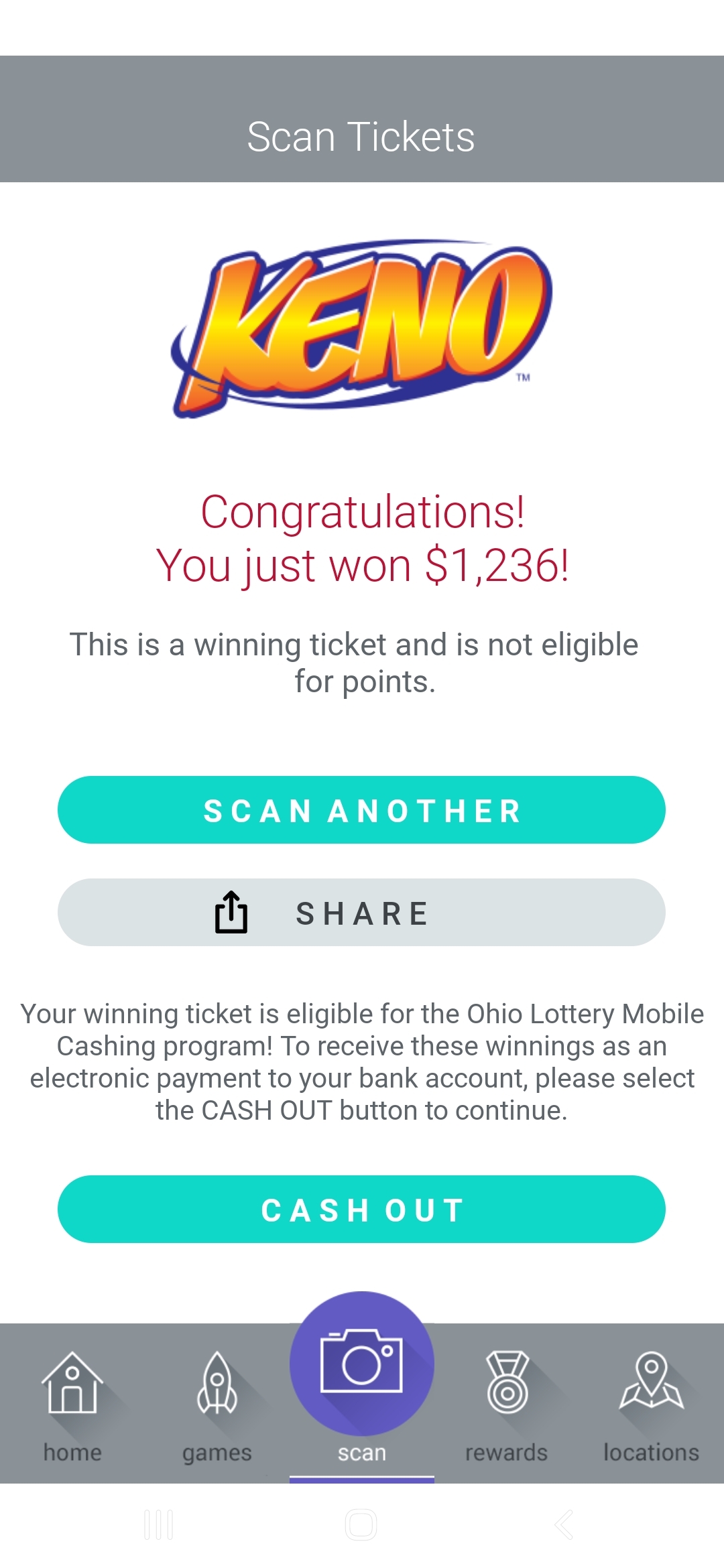The height and width of the screenshot is (1568, 724).
Task: Tap the system back button
Action: 564,1525
